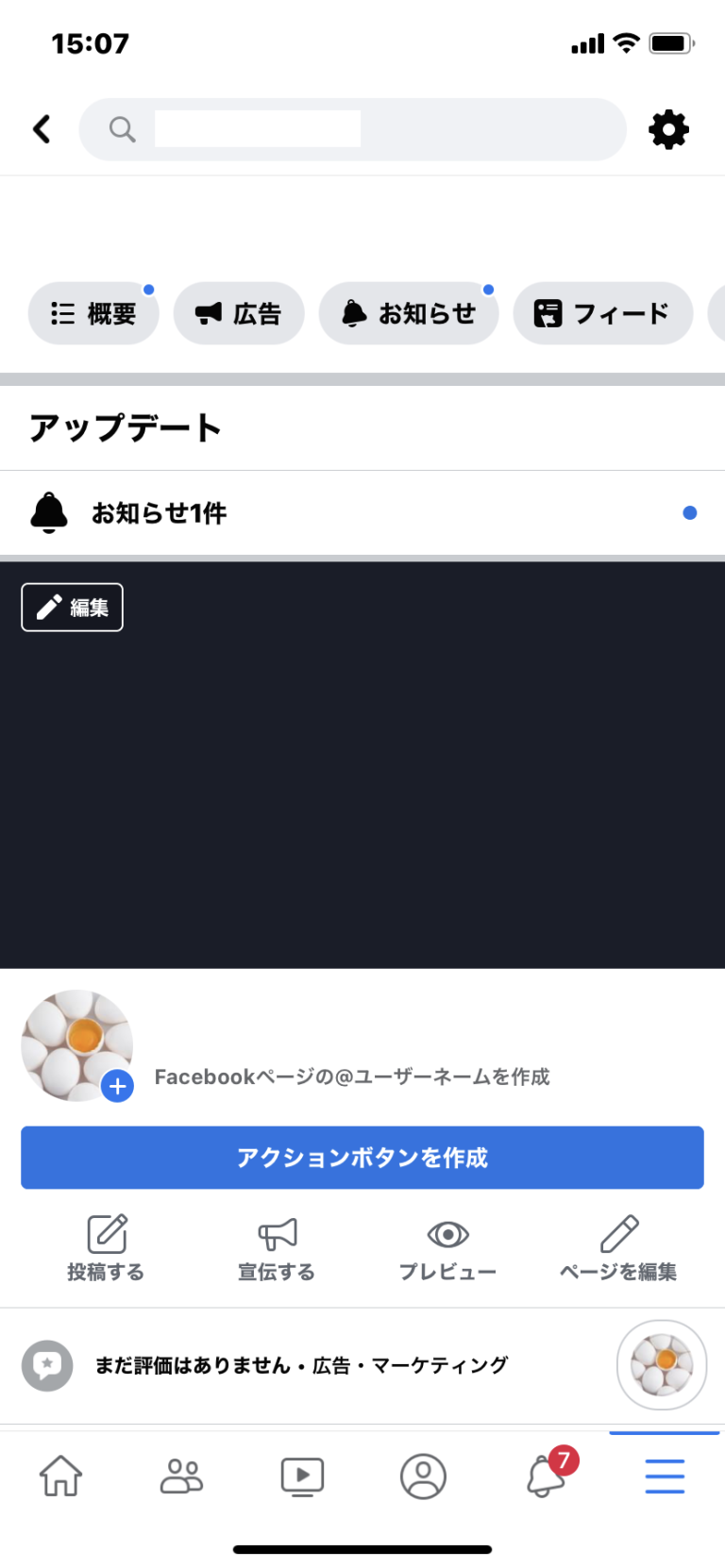Switch to the 広告 tab
Viewport: 725px width, 1568px height.
(x=239, y=313)
